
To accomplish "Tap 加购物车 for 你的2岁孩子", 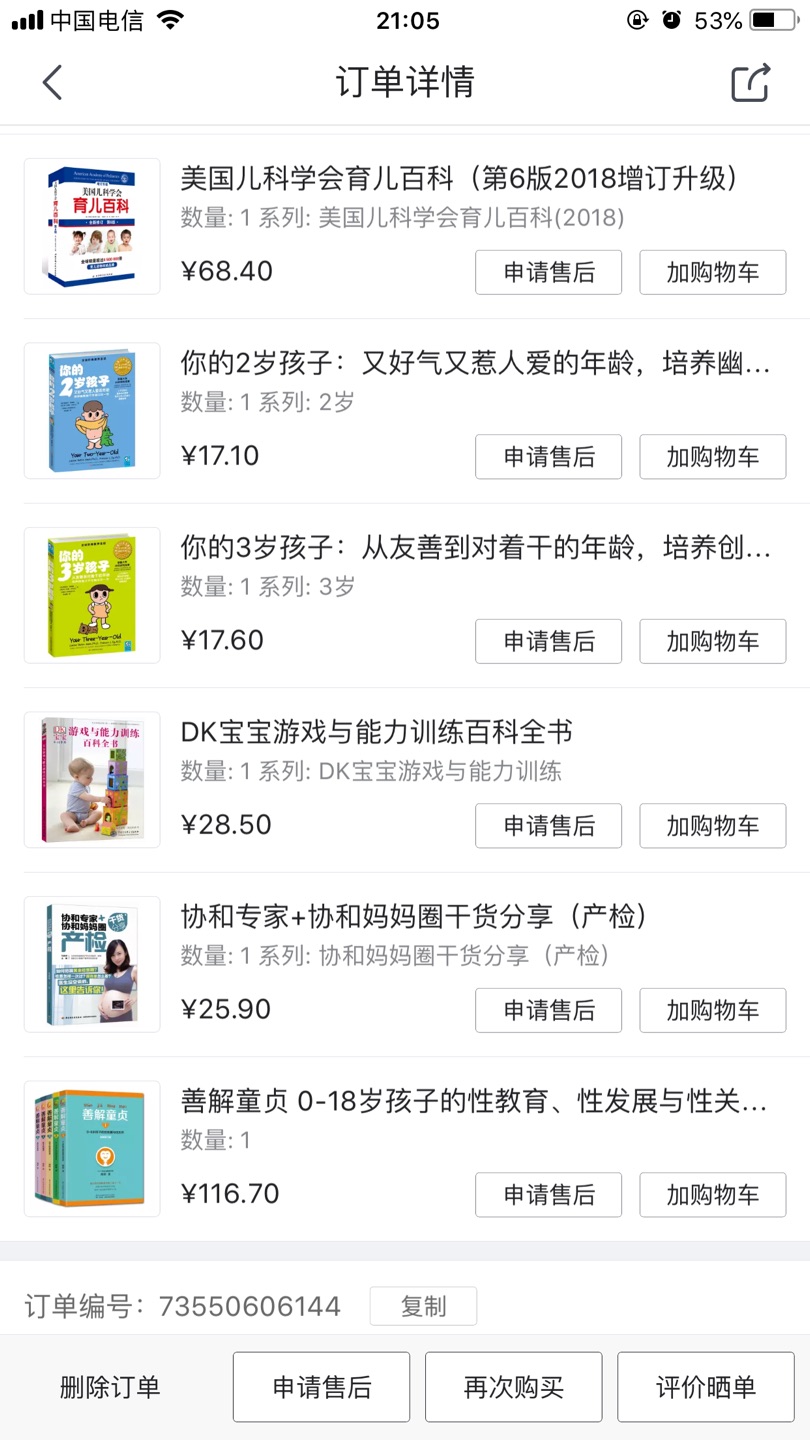I will click(712, 457).
